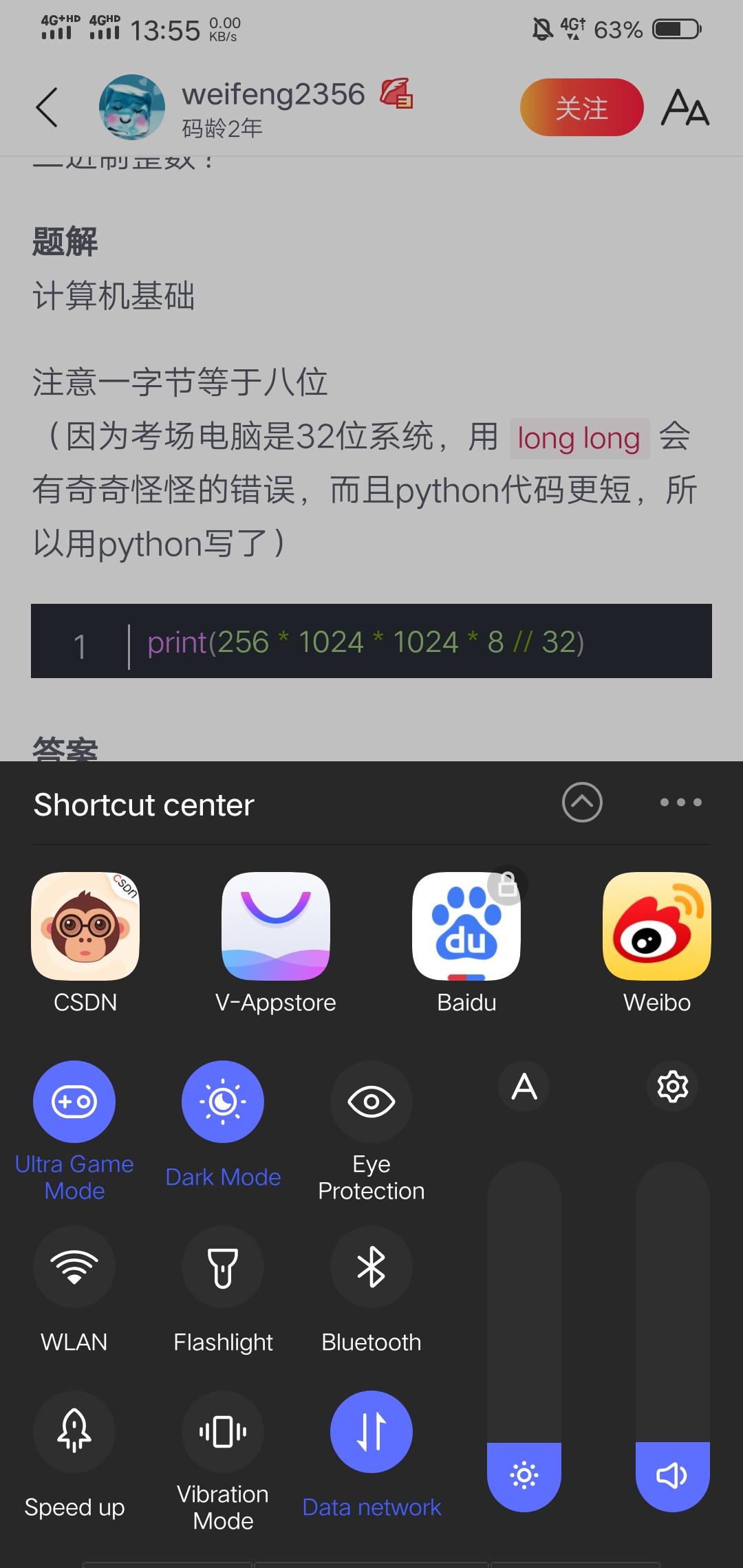Enable Bluetooth
743x1568 pixels.
tap(371, 1267)
